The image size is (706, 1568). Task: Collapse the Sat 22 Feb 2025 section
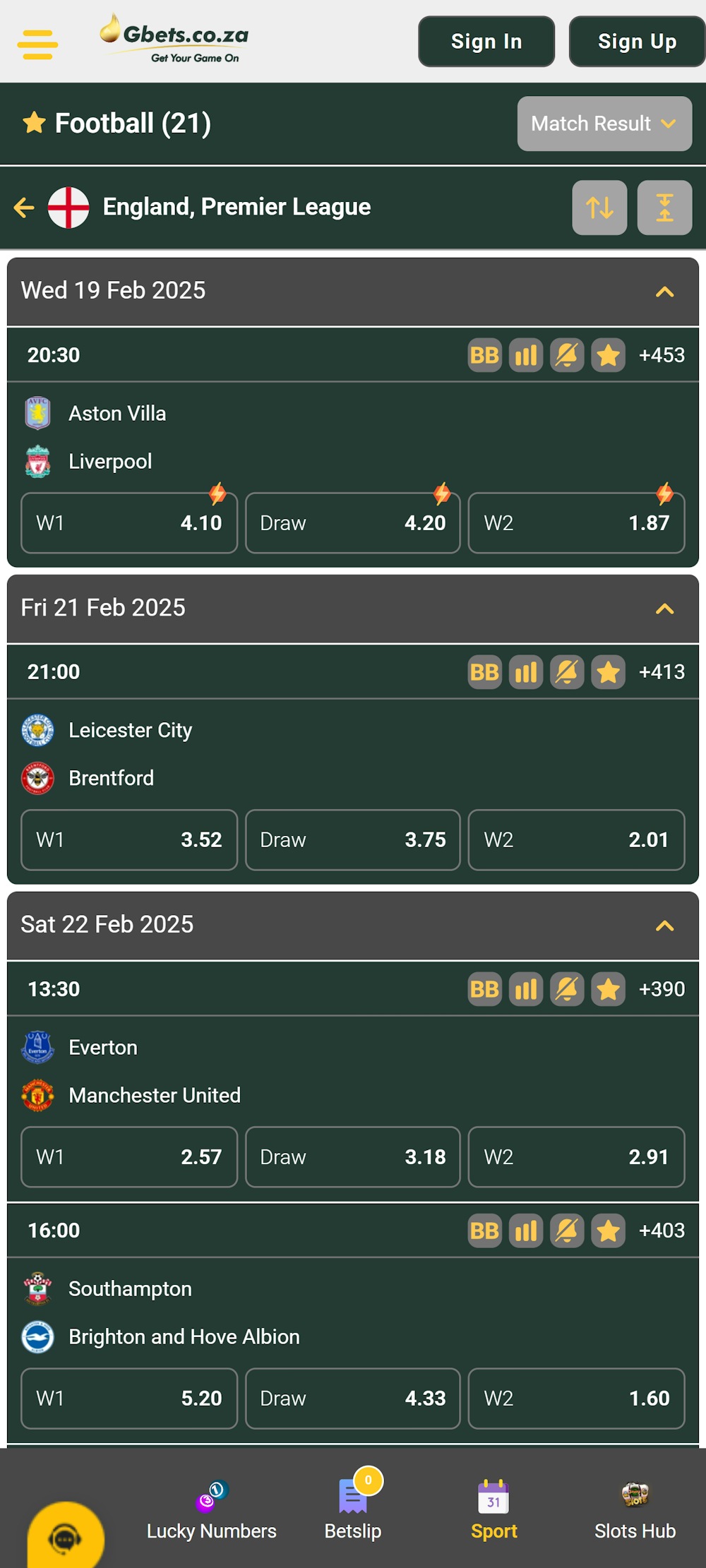[664, 925]
